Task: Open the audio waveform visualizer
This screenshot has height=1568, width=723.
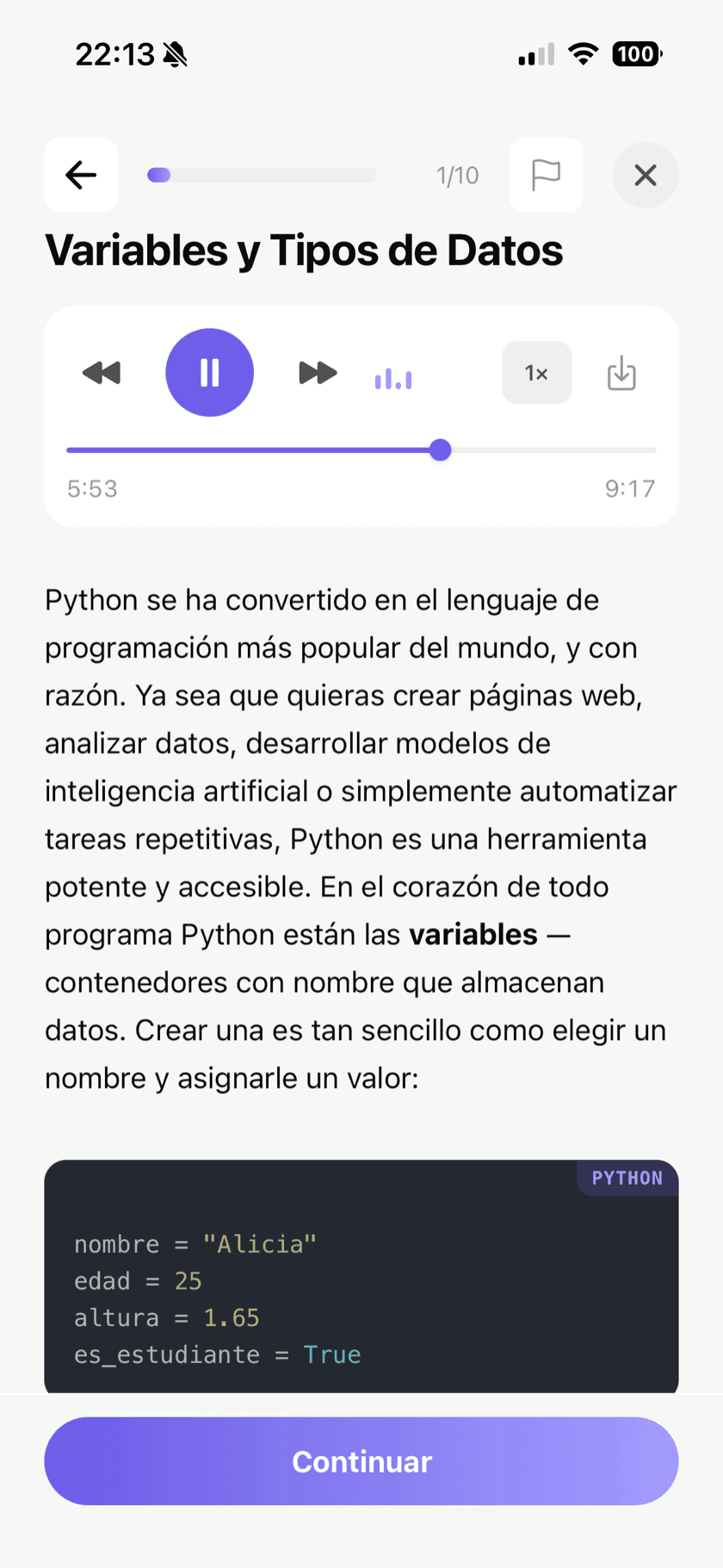Action: (x=393, y=377)
